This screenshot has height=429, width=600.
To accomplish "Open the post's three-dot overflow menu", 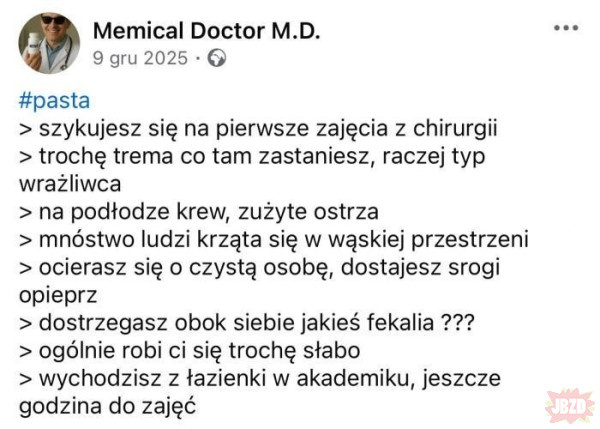I will pyautogui.click(x=566, y=27).
